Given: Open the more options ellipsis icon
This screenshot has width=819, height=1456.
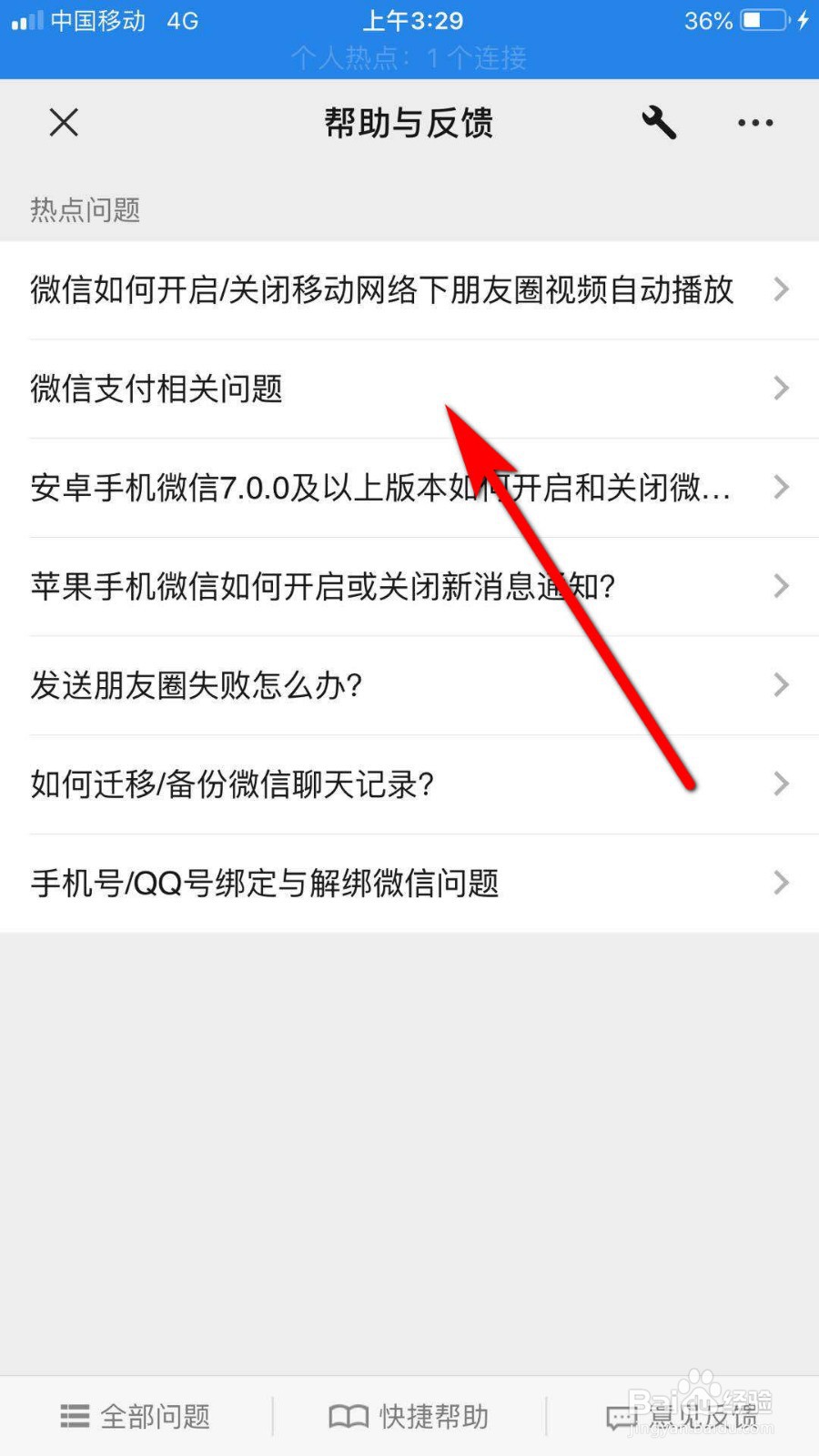Looking at the screenshot, I should coord(754,123).
